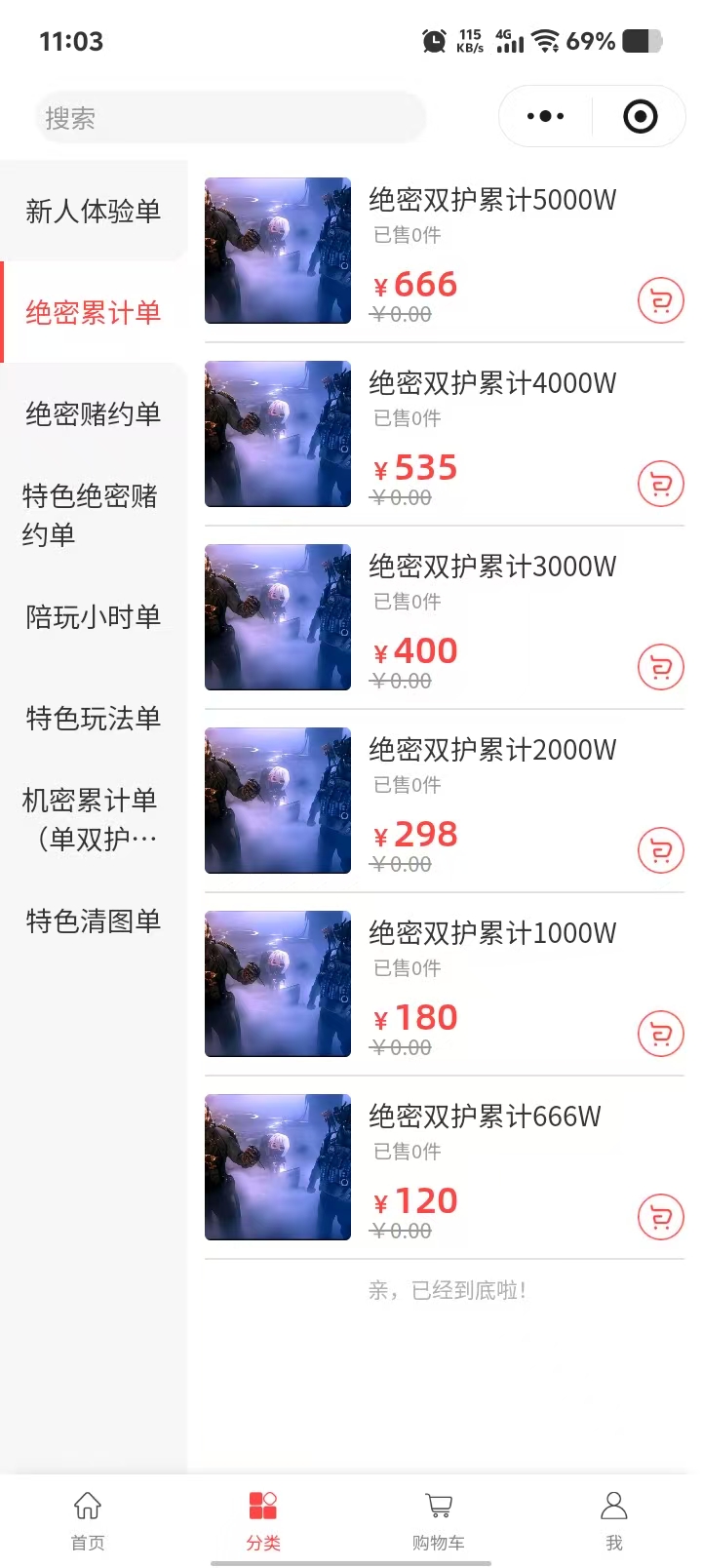702x1568 pixels.
Task: Choose the 陪玩小时单 category
Action: [93, 616]
